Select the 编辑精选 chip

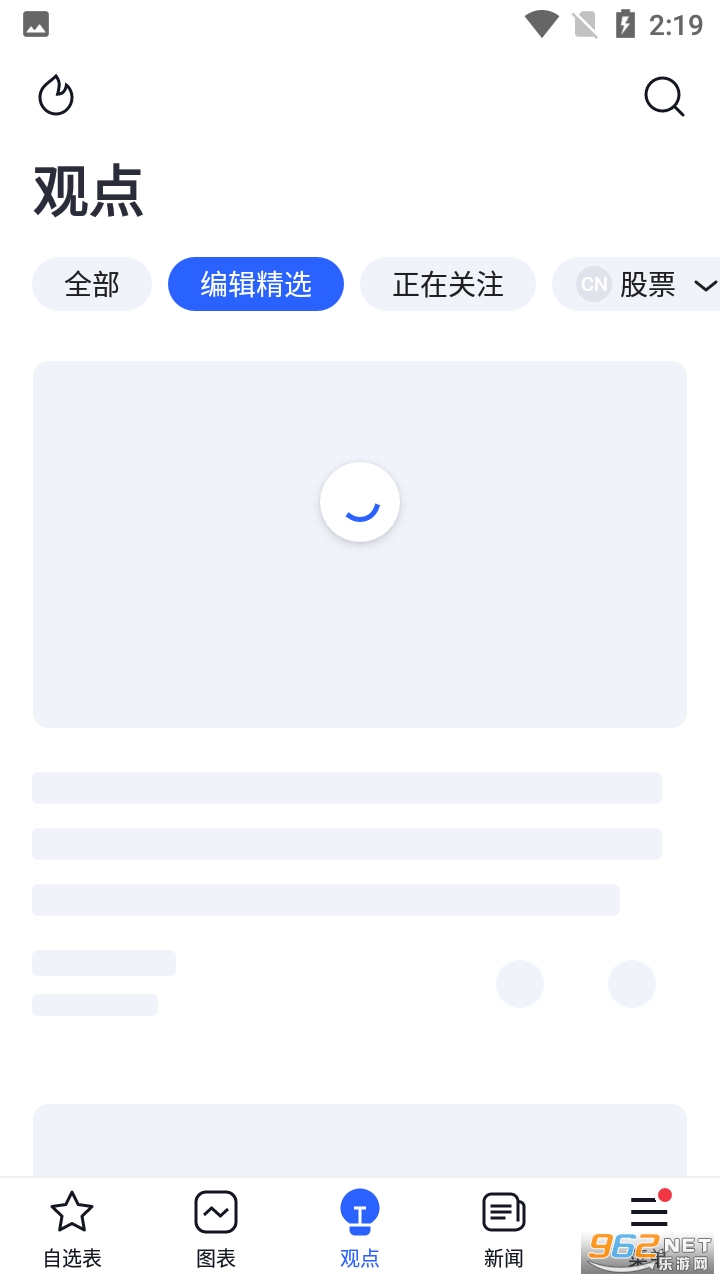point(256,285)
